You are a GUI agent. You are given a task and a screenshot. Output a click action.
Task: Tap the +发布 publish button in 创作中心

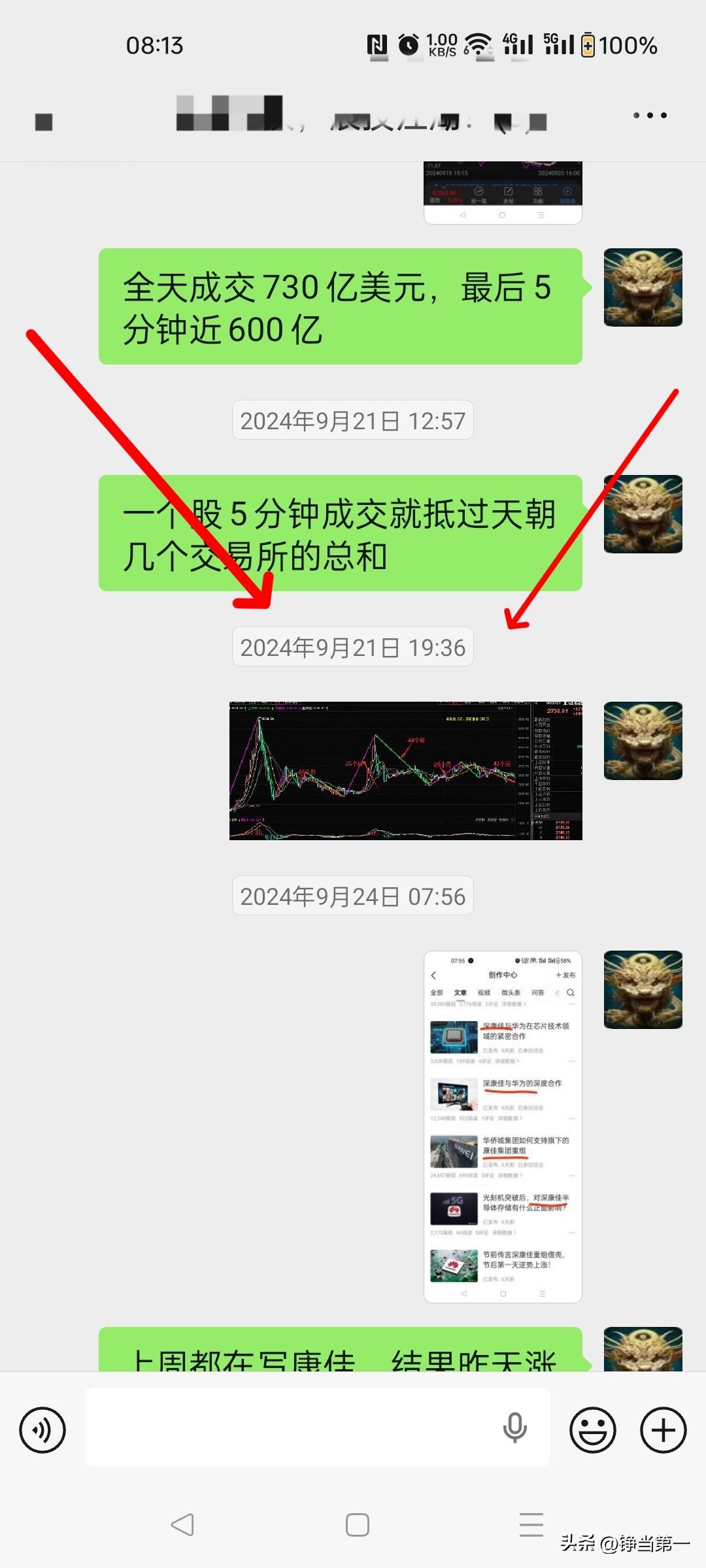coord(566,975)
